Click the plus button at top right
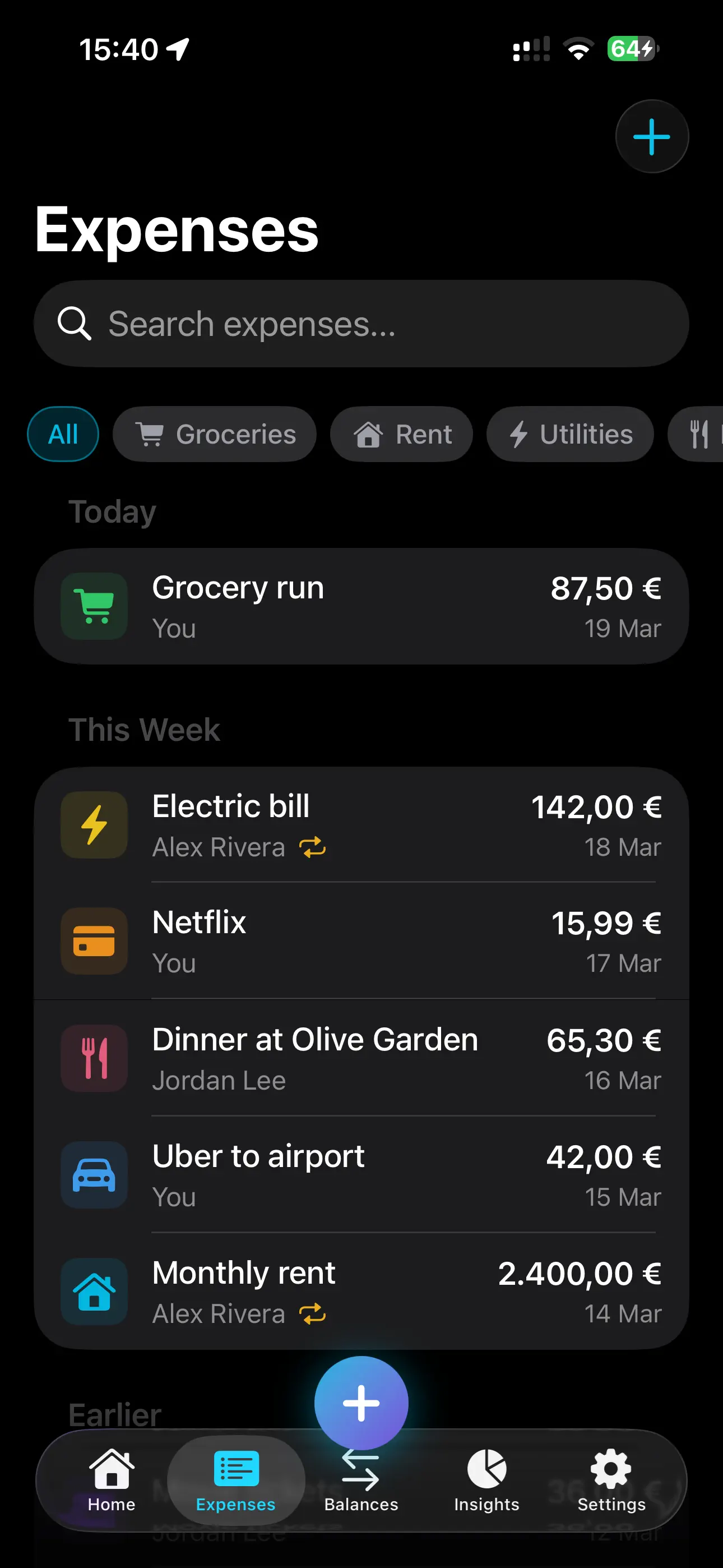Screen dimensions: 723x1568 coord(651,136)
